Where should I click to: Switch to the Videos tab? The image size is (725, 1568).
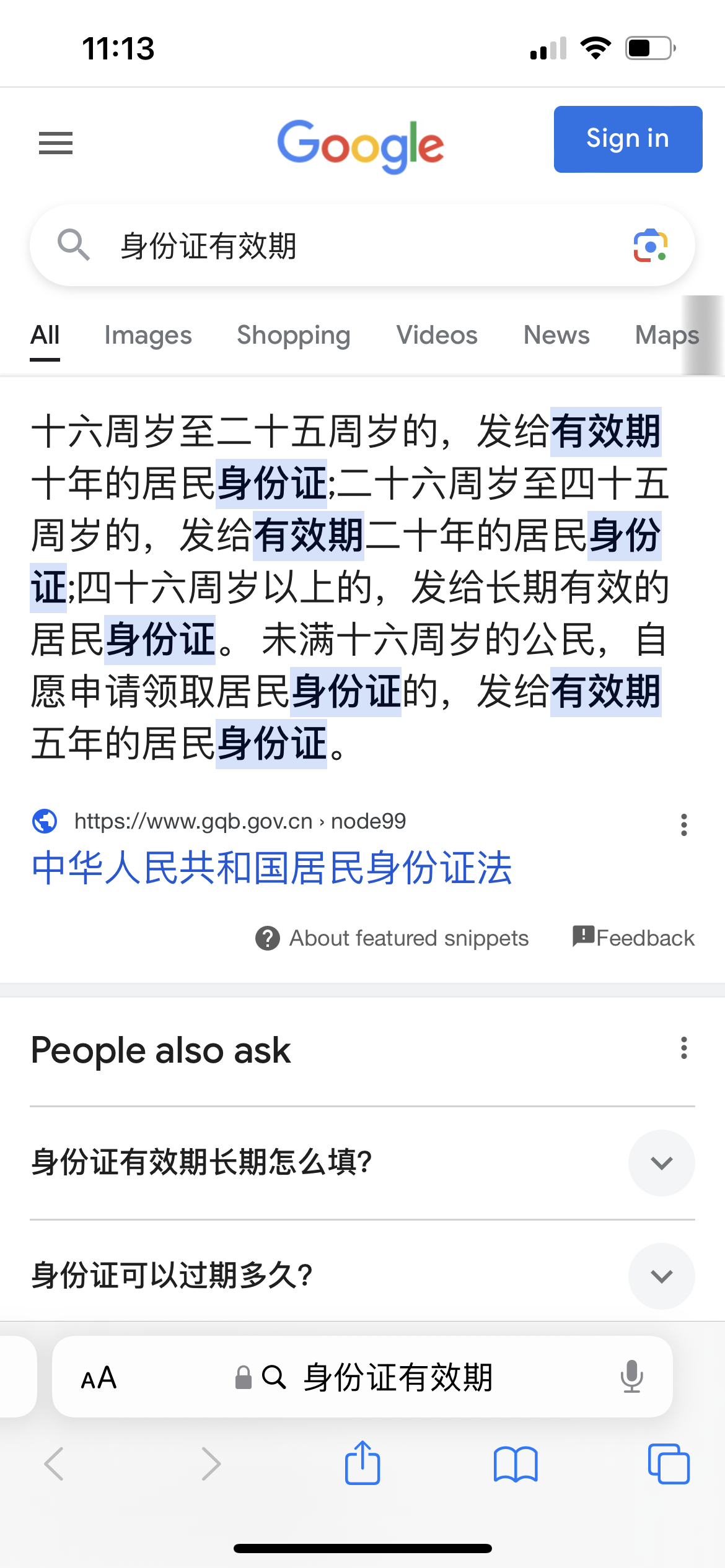(x=437, y=335)
